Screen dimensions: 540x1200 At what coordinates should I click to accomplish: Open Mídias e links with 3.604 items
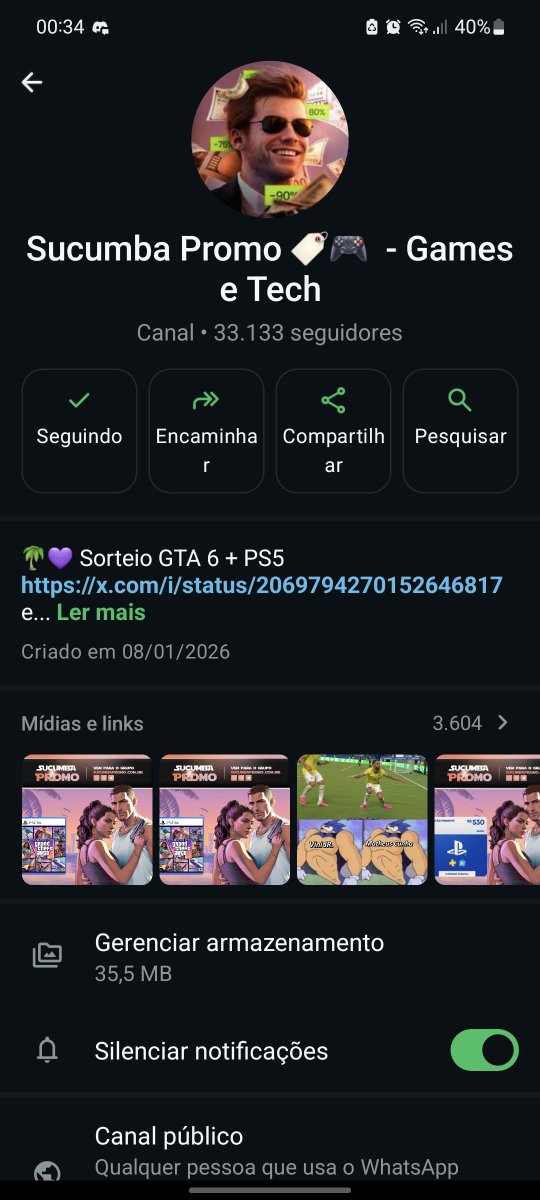(270, 723)
